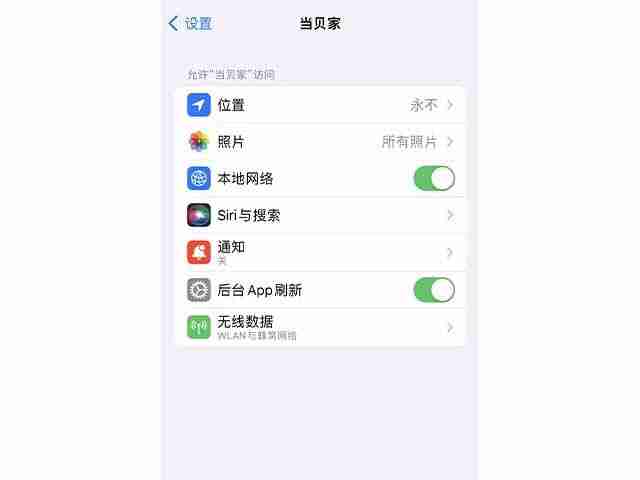Toggle the 本地网络 switch off
The height and width of the screenshot is (480, 640).
[433, 178]
